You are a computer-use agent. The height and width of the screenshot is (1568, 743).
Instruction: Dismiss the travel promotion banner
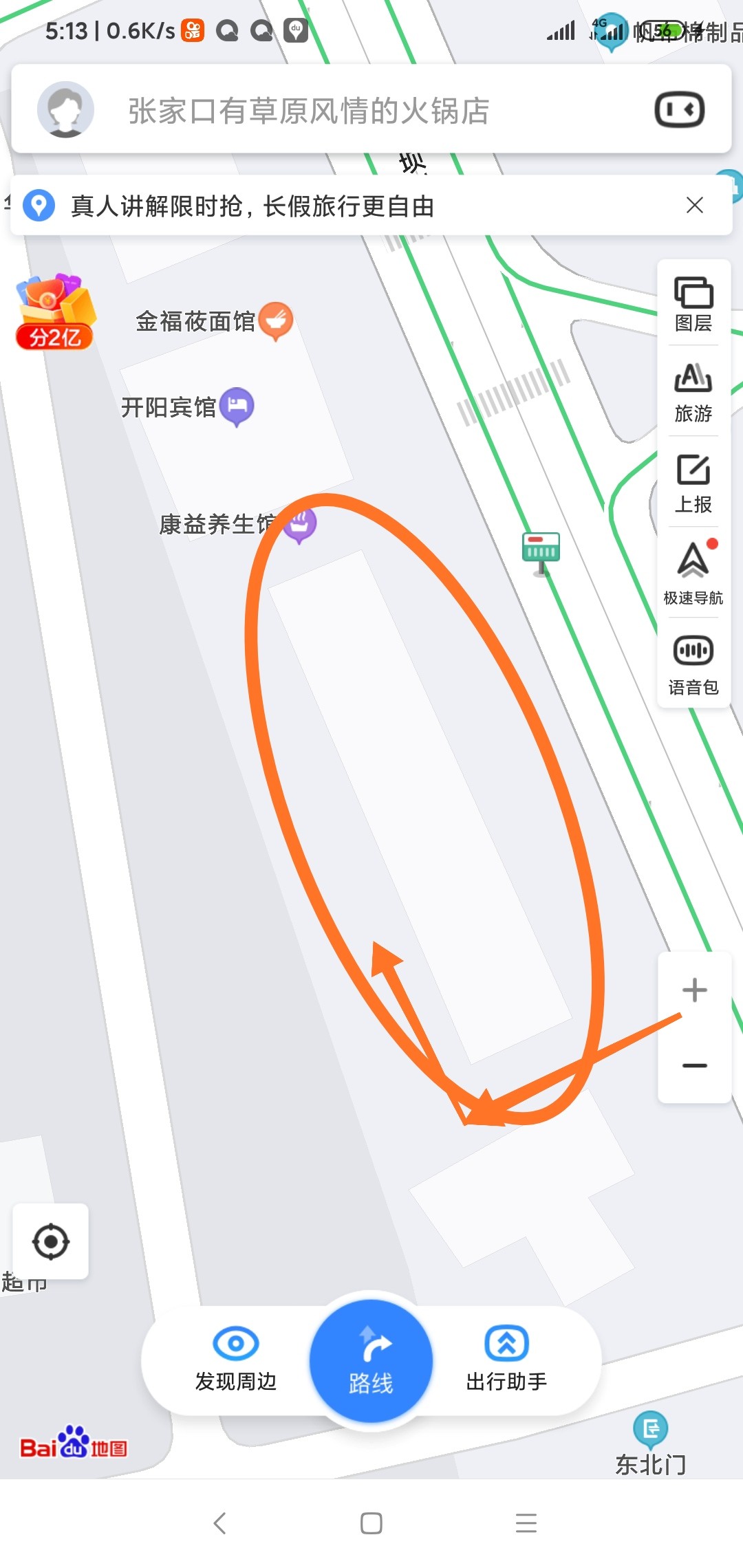tap(694, 205)
